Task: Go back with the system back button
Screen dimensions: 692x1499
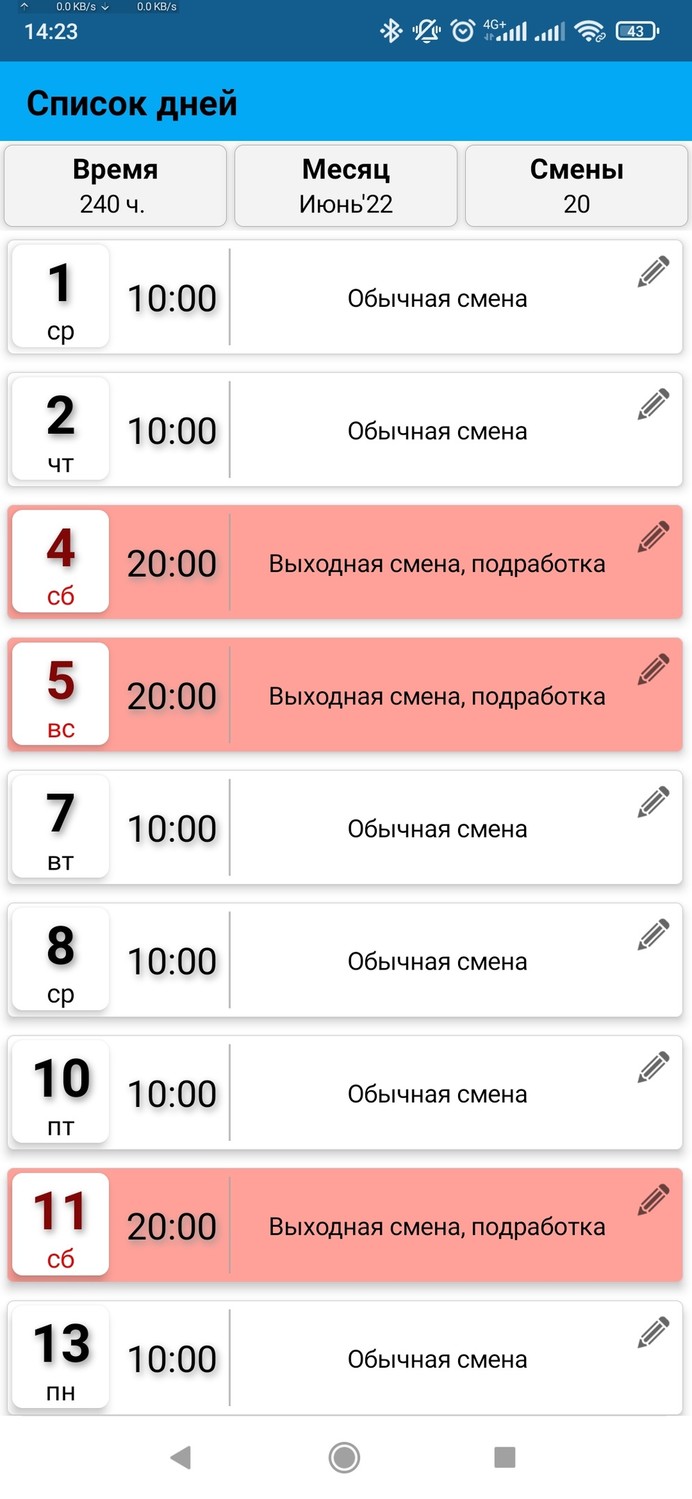Action: click(181, 1457)
